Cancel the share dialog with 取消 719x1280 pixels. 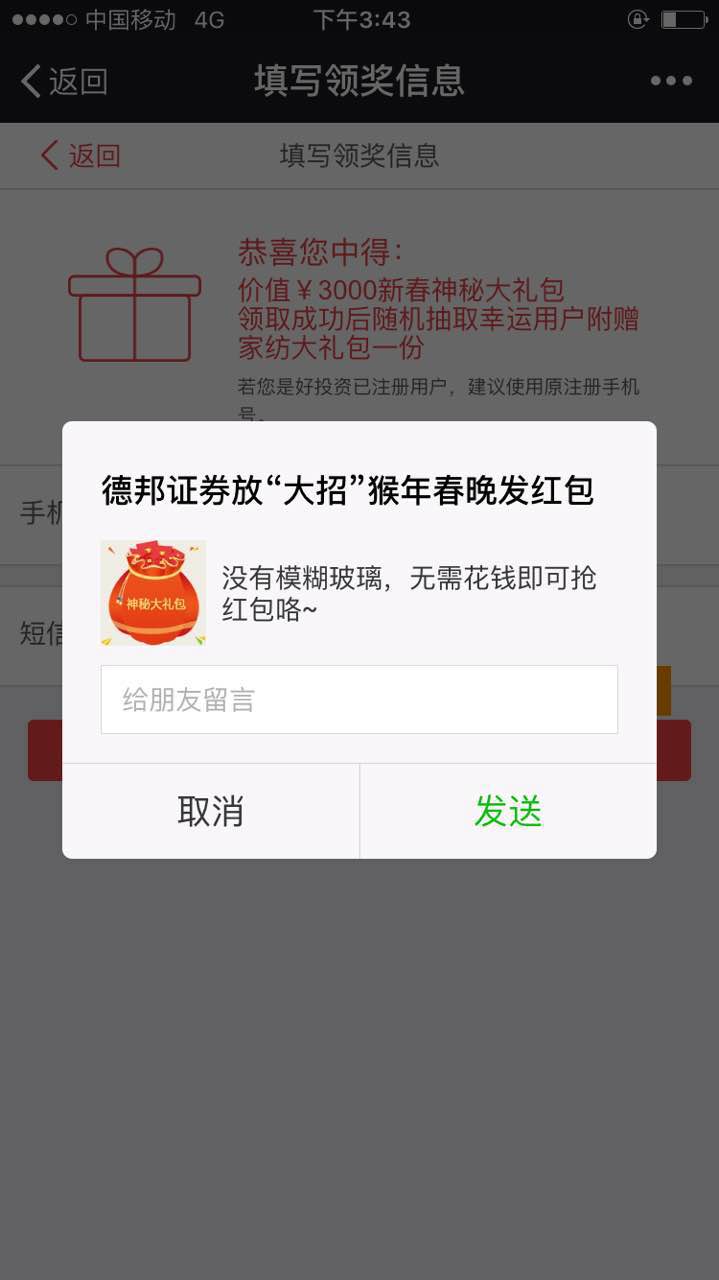(211, 811)
